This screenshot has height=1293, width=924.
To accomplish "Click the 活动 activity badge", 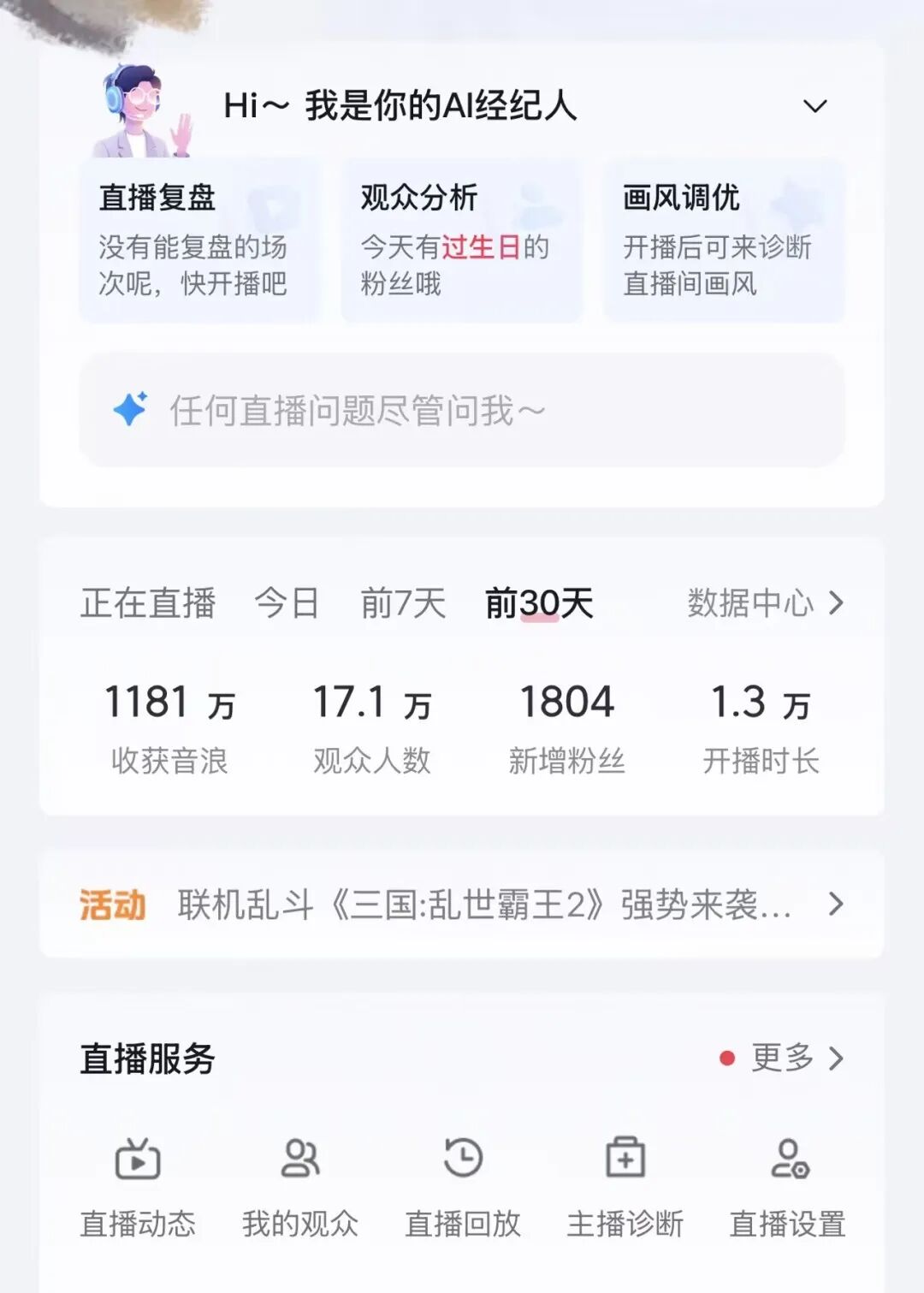I will pyautogui.click(x=111, y=905).
